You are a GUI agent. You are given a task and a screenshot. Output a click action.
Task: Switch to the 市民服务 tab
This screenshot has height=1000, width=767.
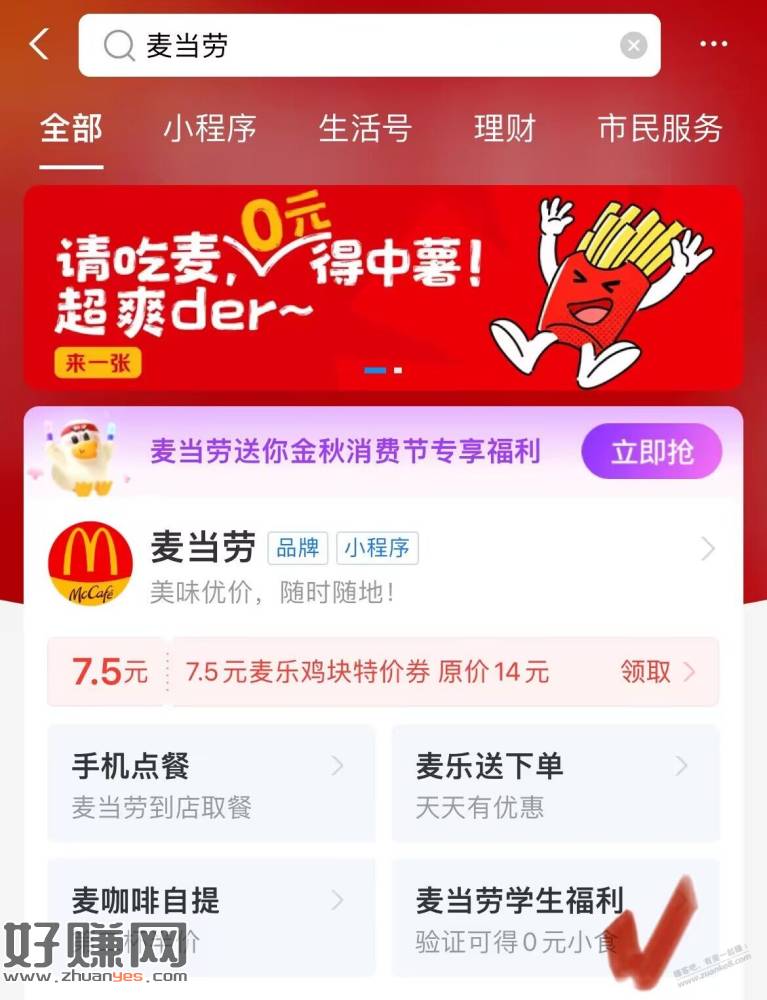tap(660, 128)
